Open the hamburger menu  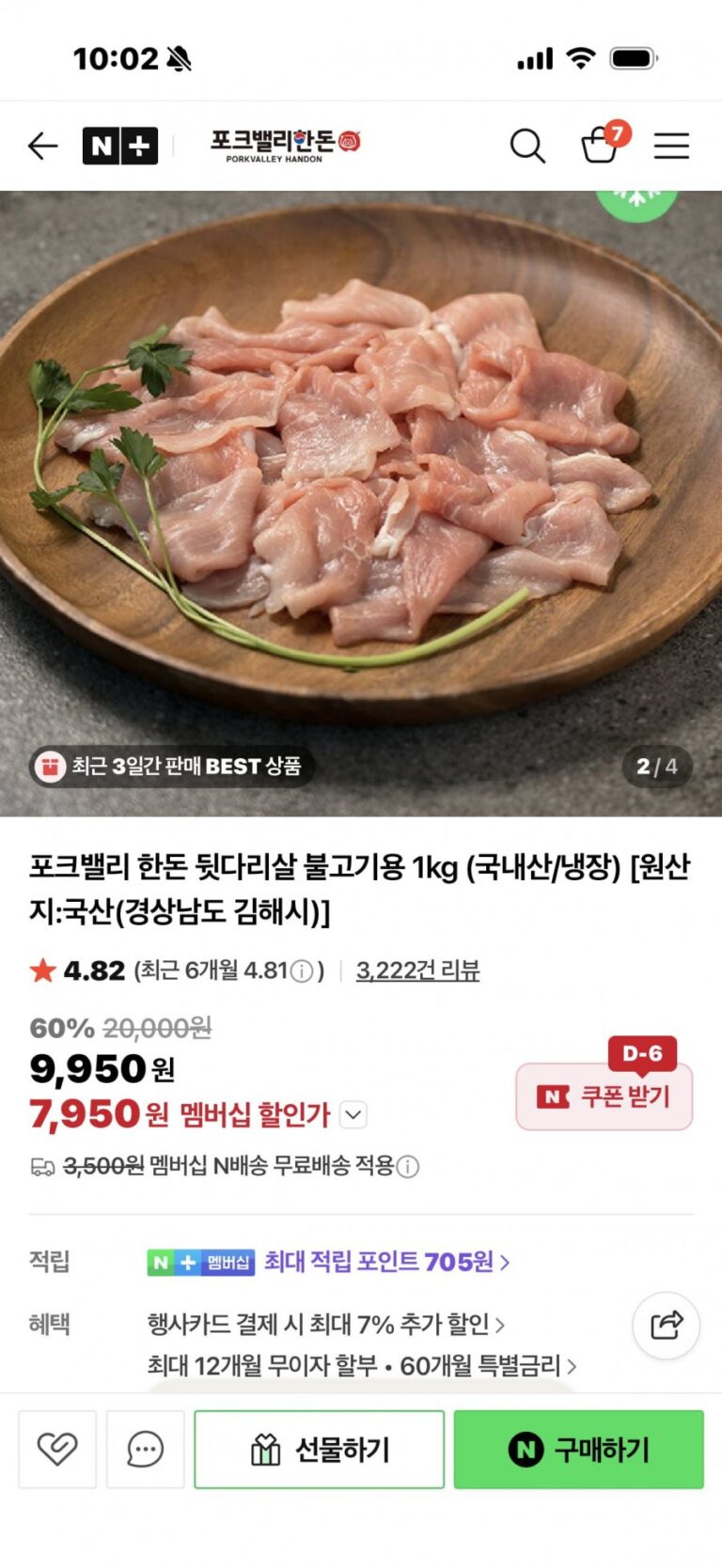pos(671,146)
